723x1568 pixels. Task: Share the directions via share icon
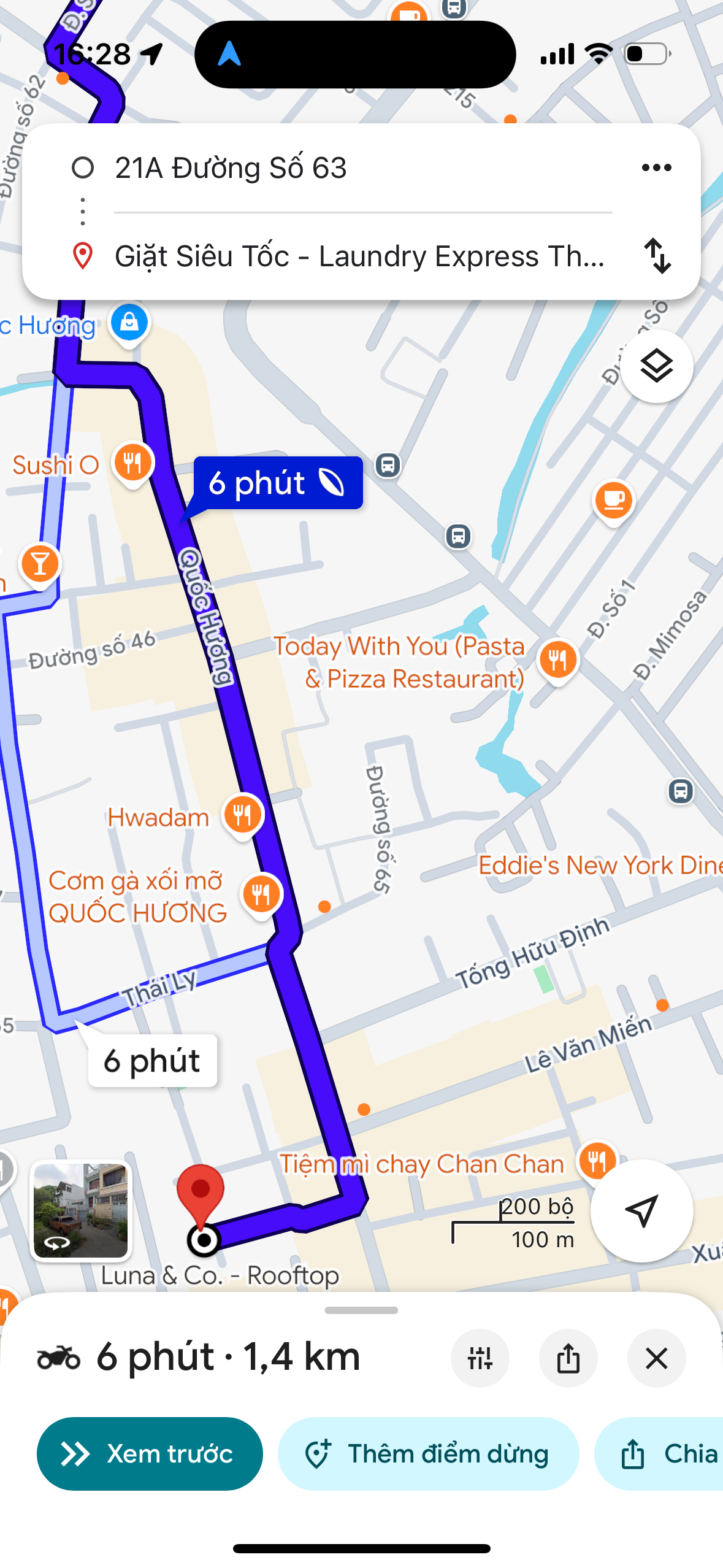point(568,1358)
